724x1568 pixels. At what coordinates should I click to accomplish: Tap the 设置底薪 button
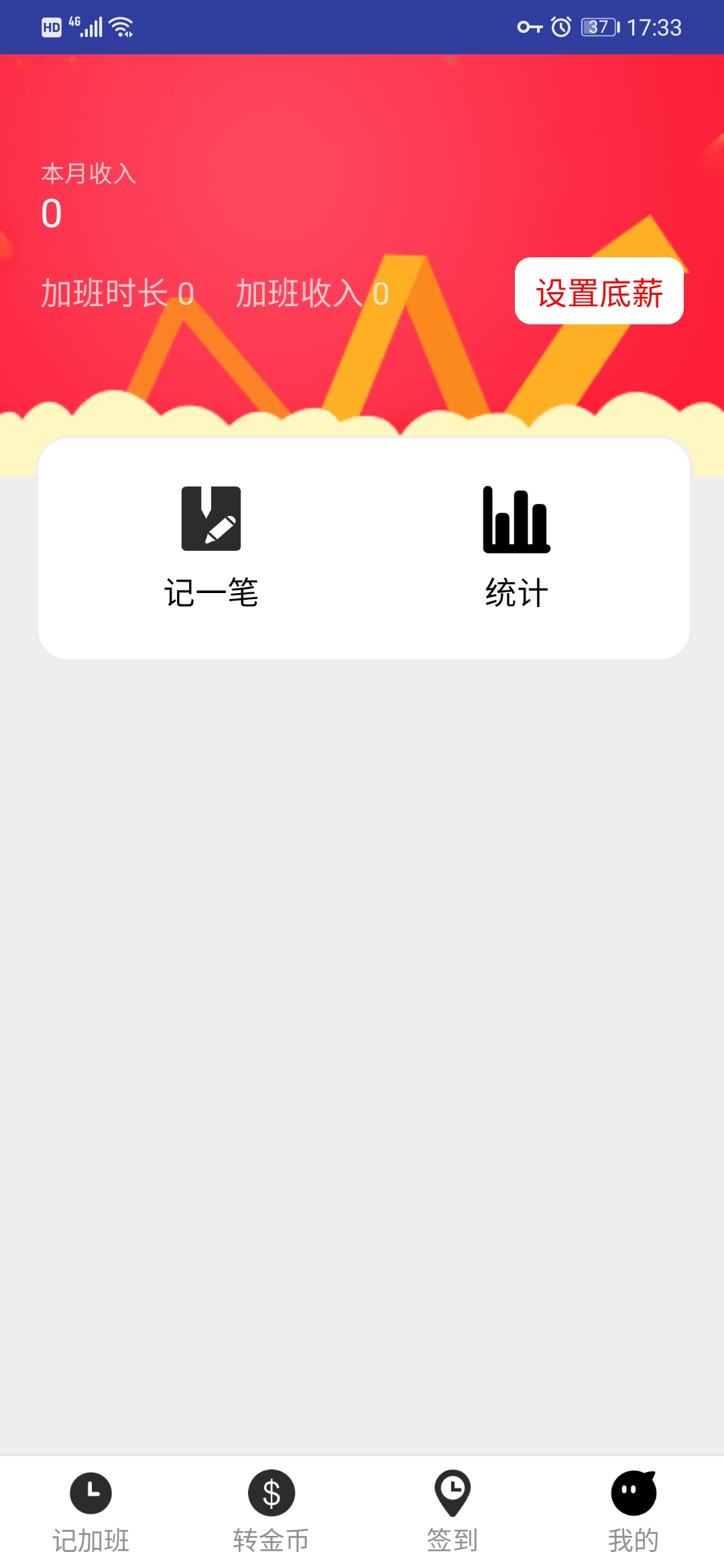(x=599, y=291)
